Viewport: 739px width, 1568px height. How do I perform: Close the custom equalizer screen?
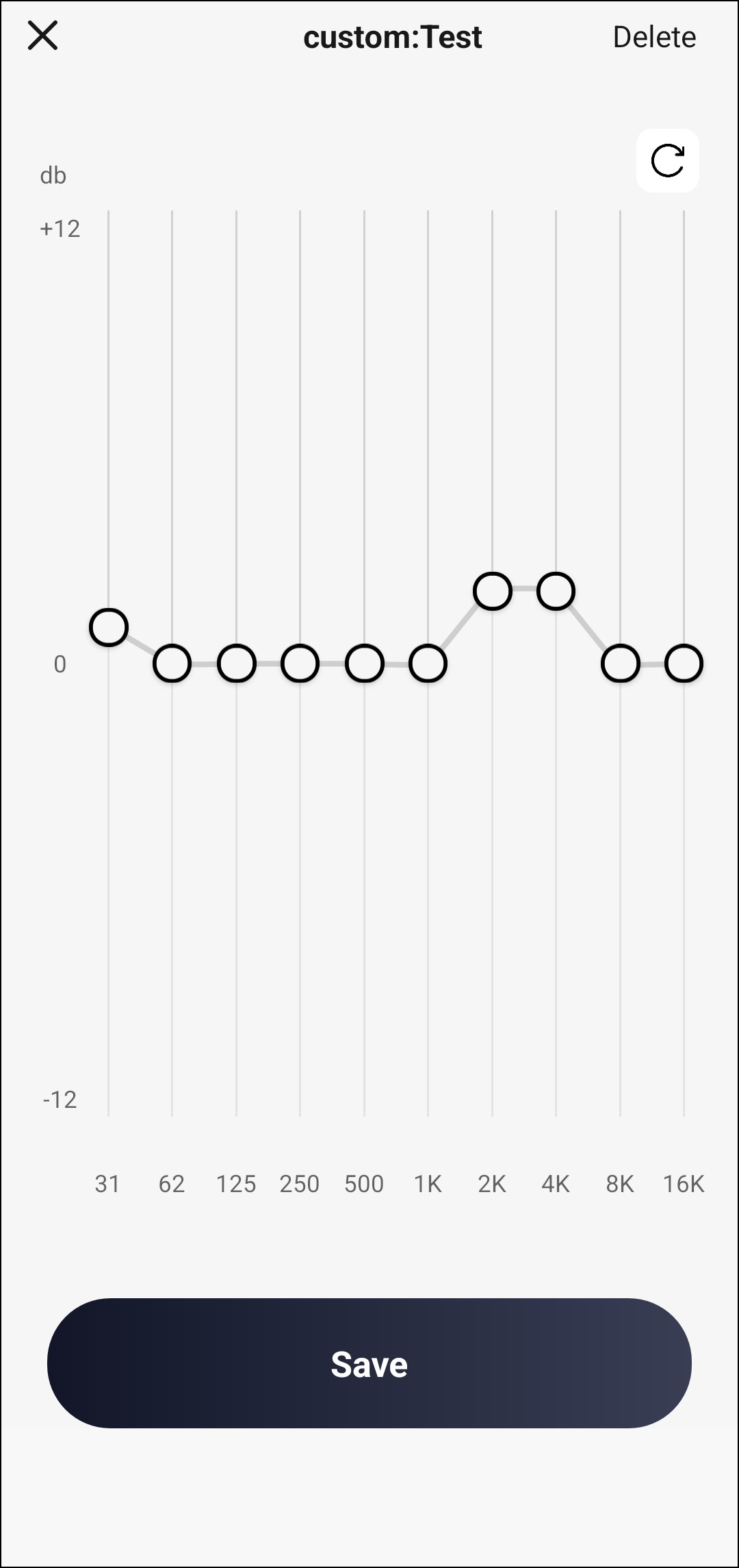(x=42, y=36)
